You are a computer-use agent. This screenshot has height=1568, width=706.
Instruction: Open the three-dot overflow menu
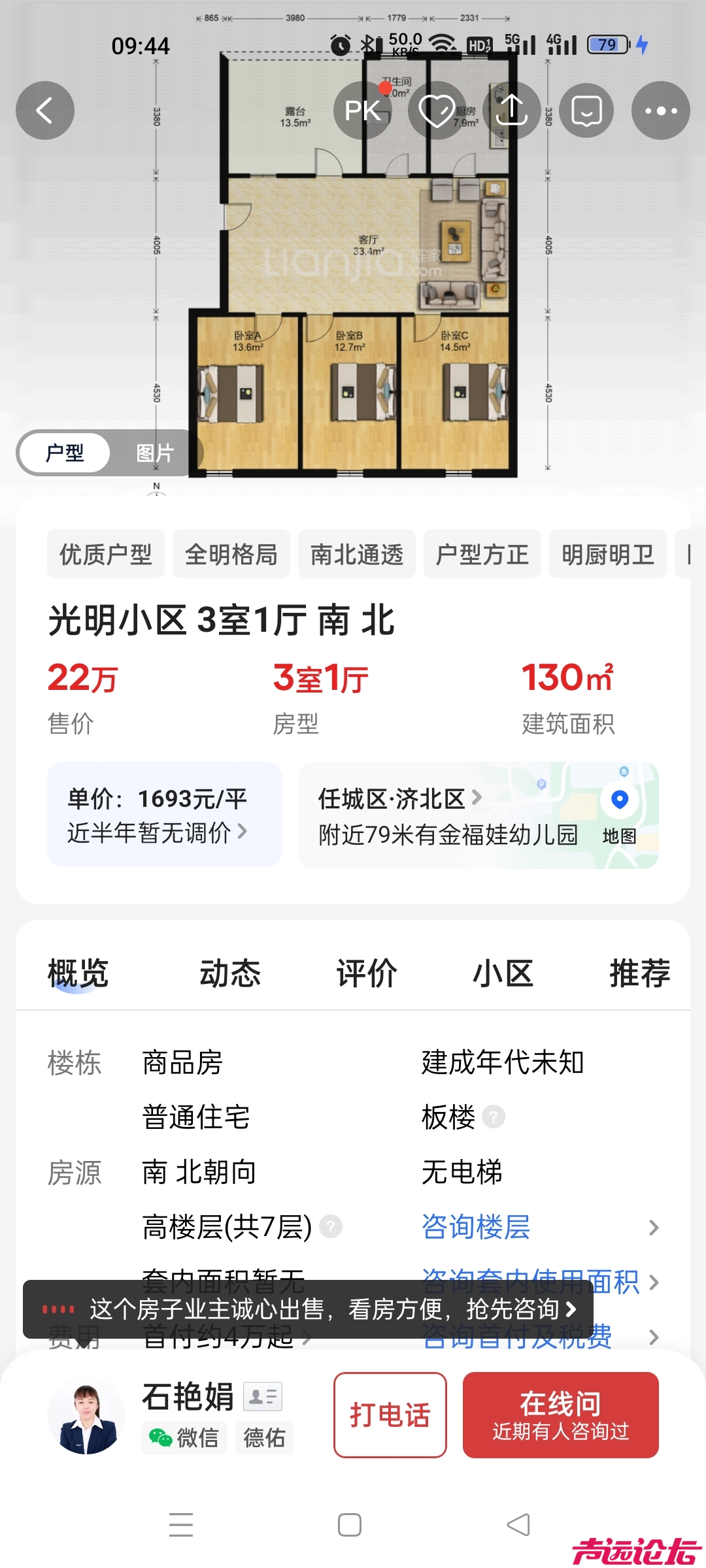pyautogui.click(x=660, y=110)
